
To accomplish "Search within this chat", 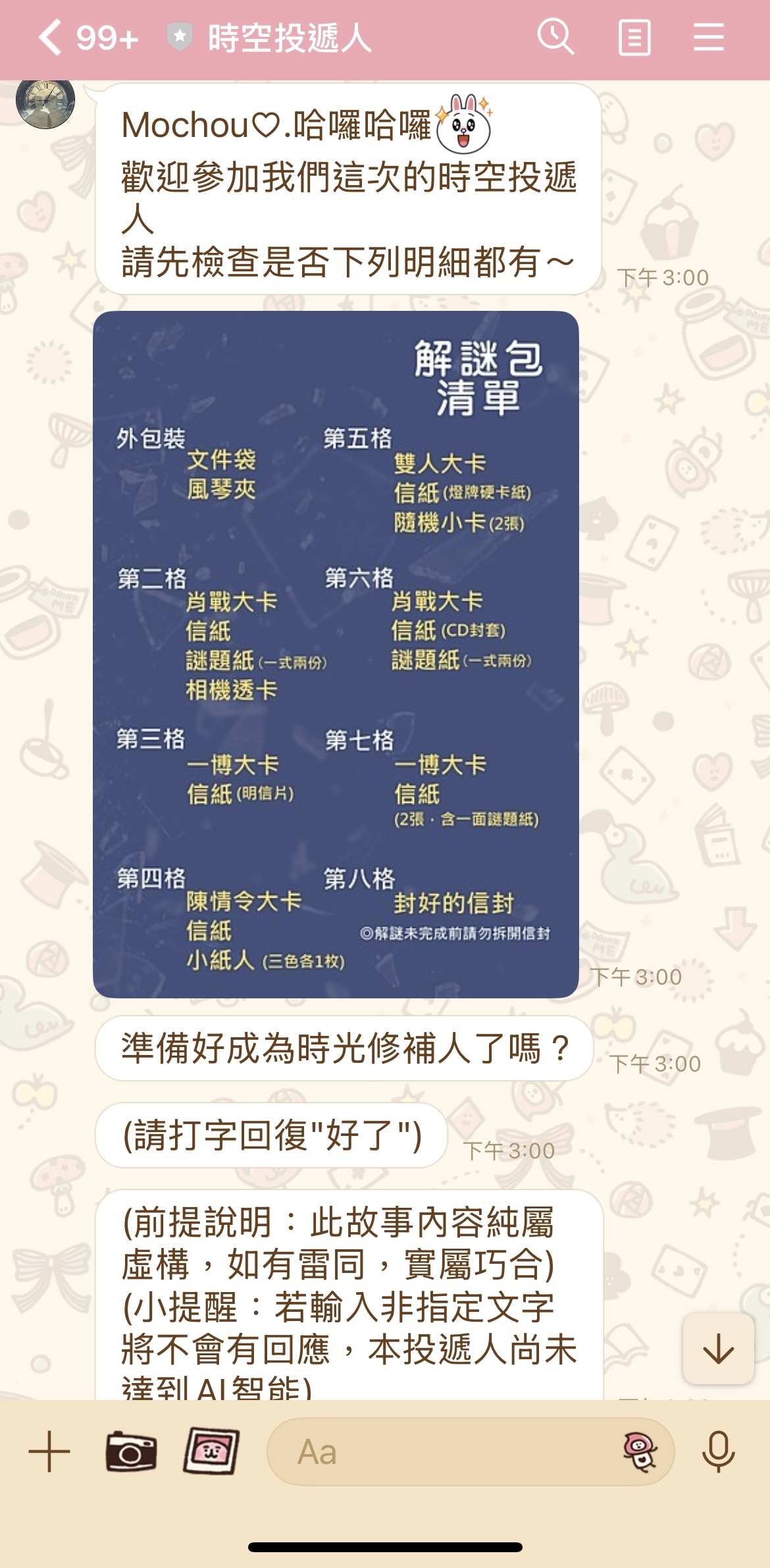I will [555, 38].
